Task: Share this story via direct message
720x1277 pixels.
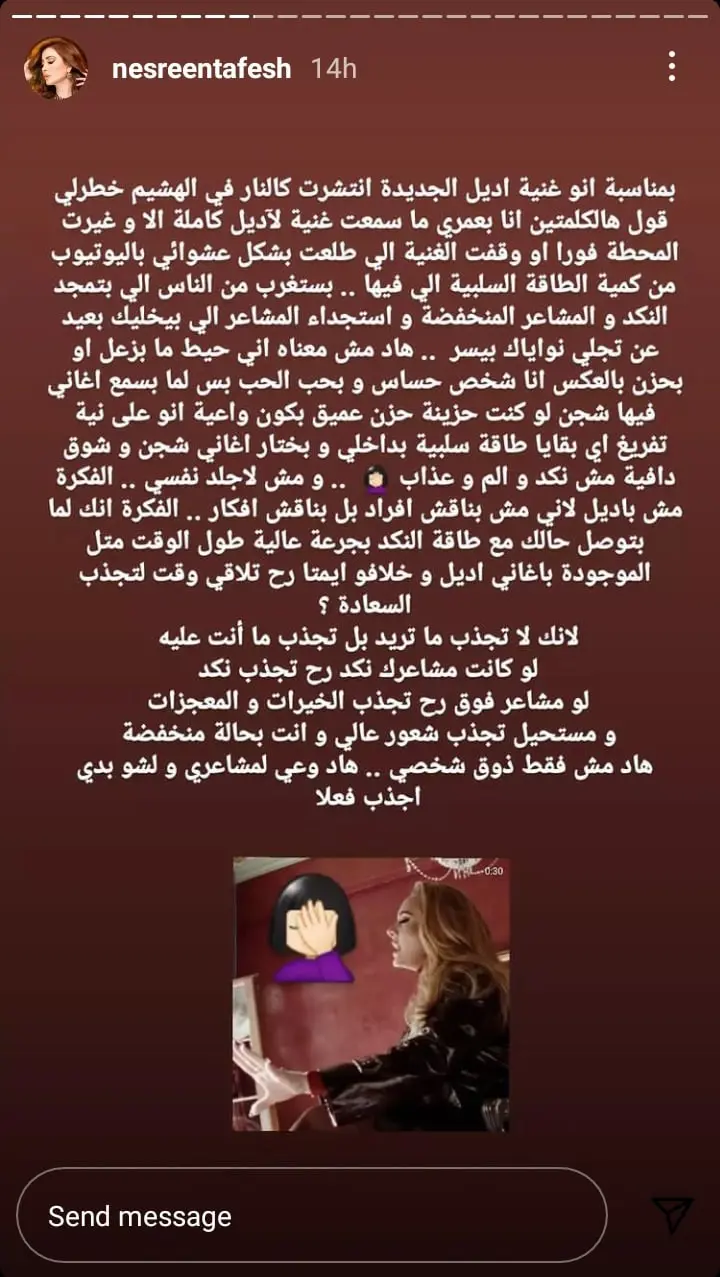Action: click(671, 1215)
